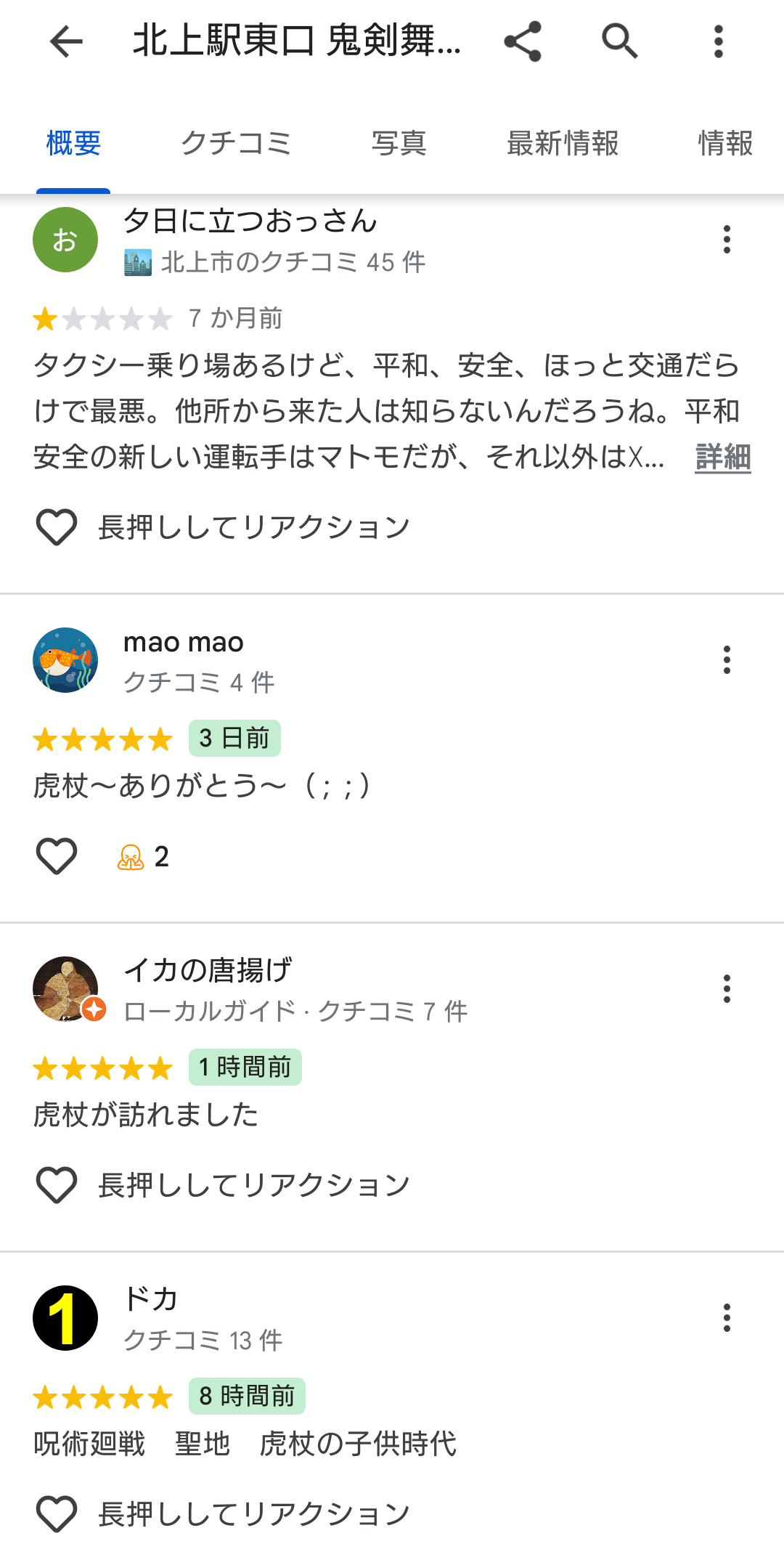Open ドカ's reviewer profile
Viewport: 784px width, 1541px height.
point(65,1318)
